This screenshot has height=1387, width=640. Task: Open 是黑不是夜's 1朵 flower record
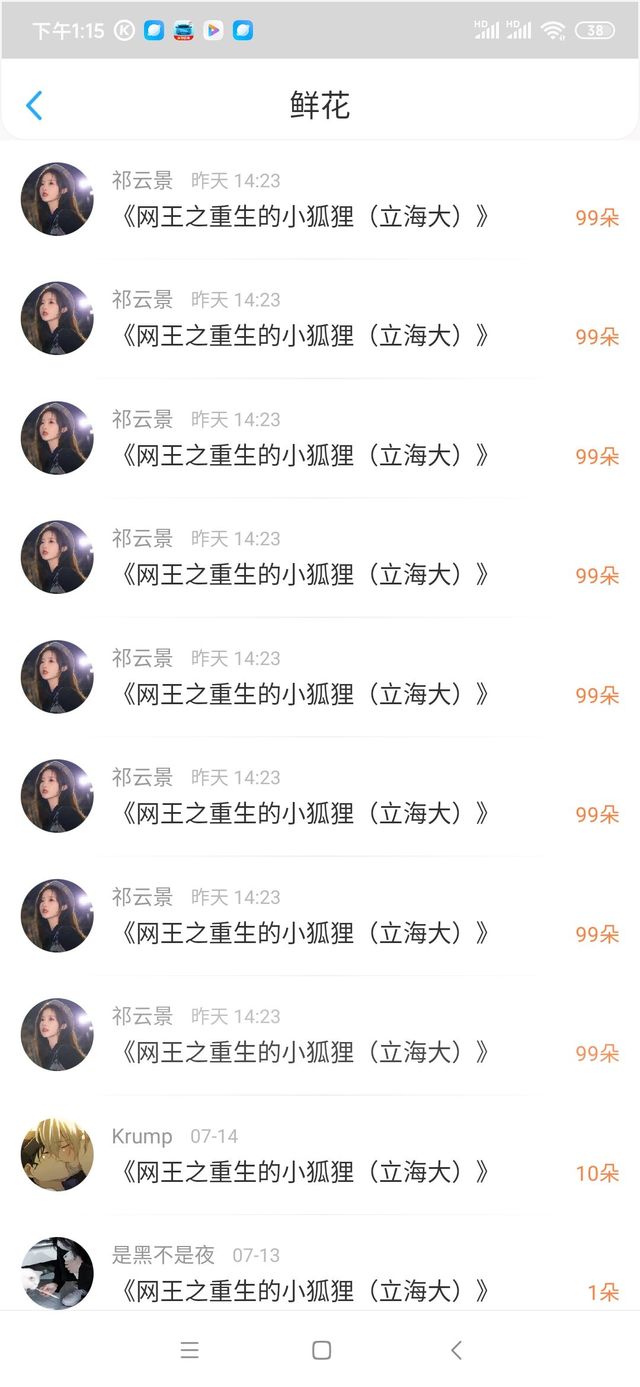(x=320, y=1263)
